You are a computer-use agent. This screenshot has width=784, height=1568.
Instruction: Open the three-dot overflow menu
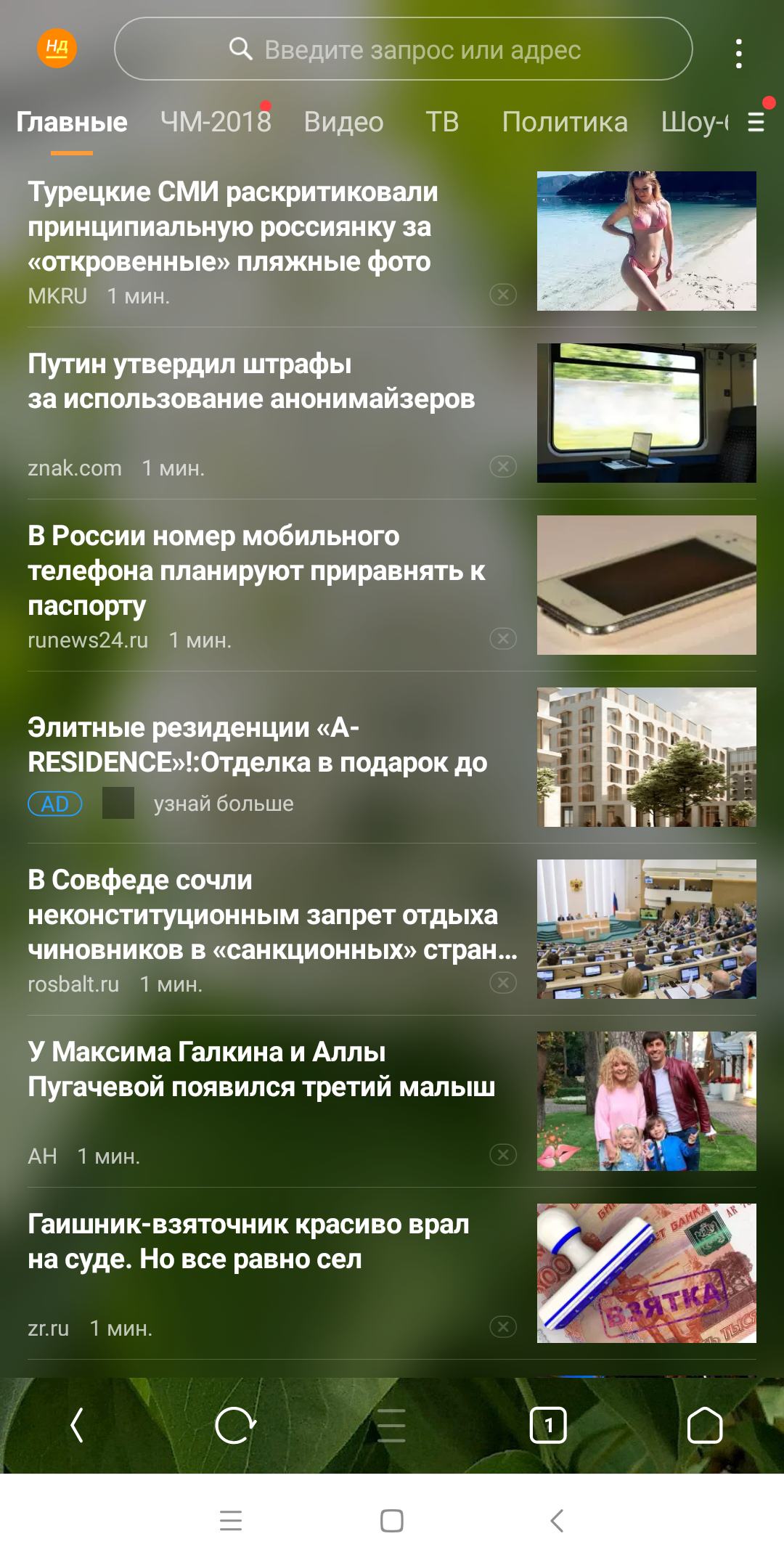[x=738, y=54]
